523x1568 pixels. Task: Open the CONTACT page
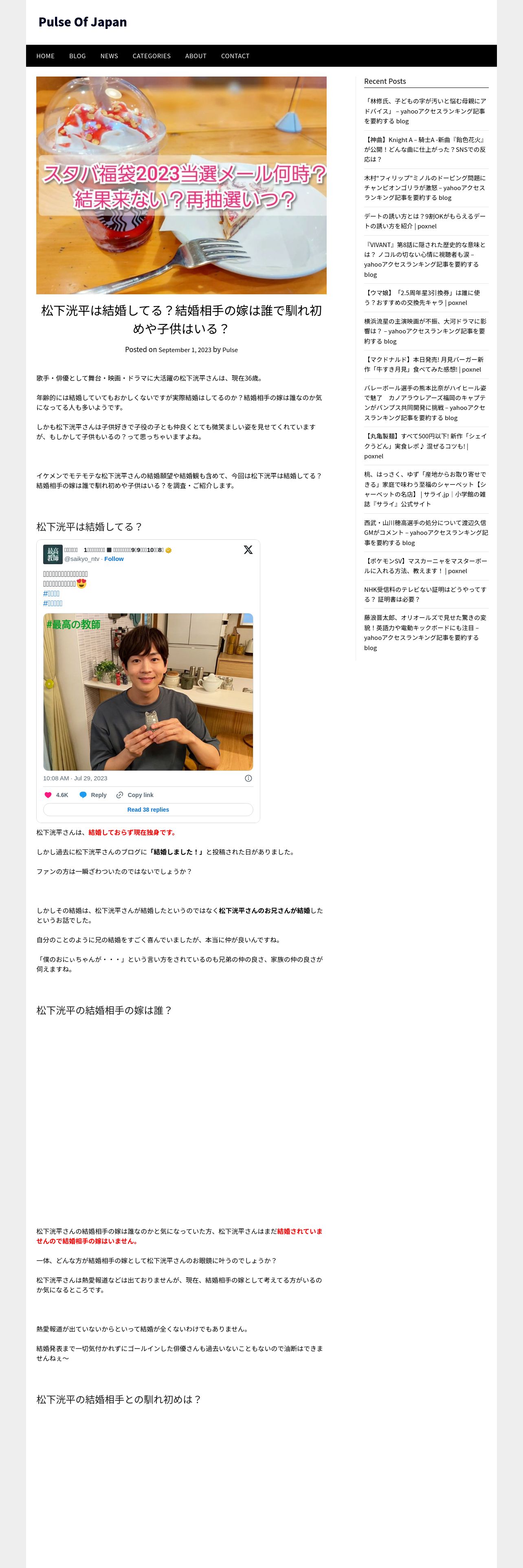pos(235,56)
